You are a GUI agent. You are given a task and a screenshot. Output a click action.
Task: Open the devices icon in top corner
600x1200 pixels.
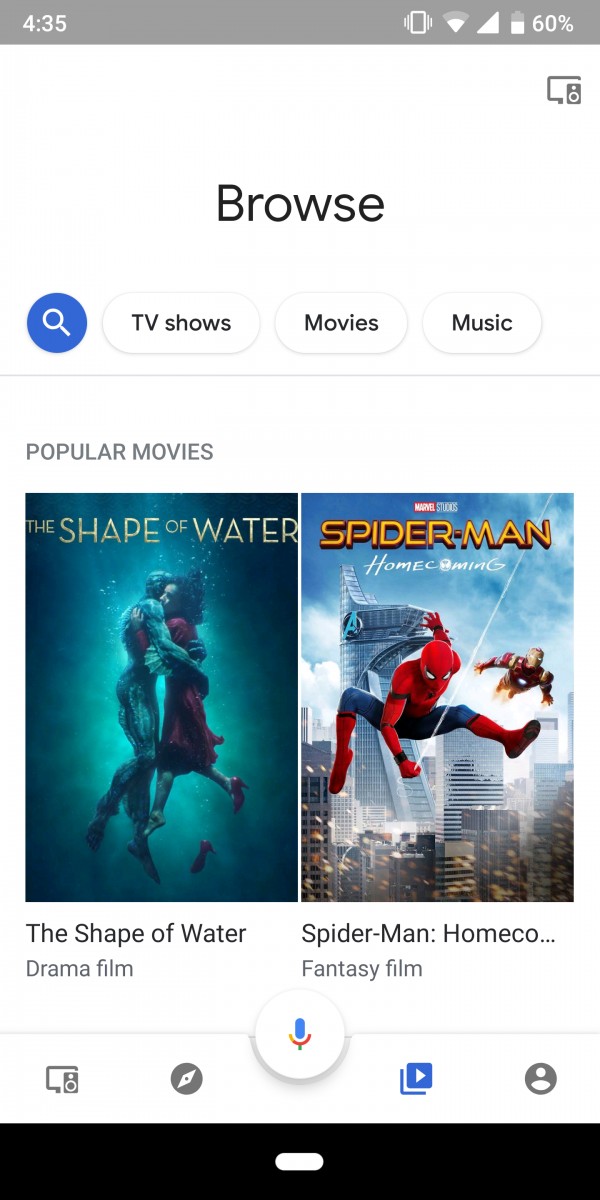[x=564, y=91]
